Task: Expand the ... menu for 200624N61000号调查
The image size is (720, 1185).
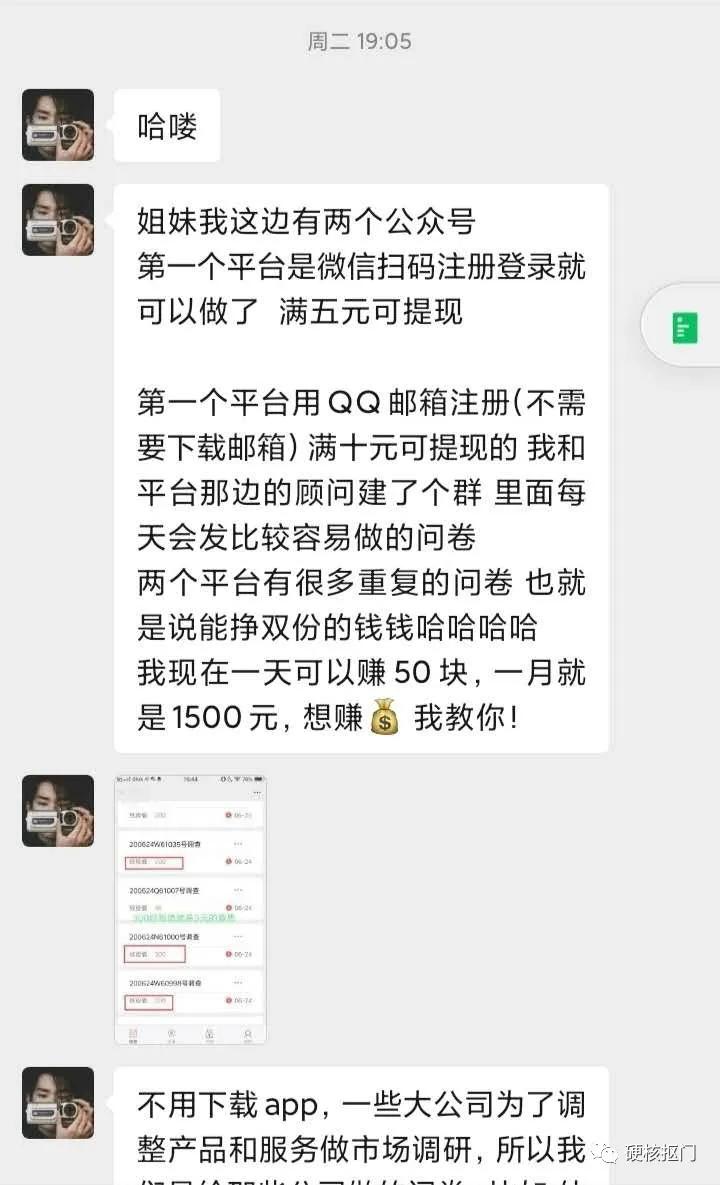Action: (240, 935)
